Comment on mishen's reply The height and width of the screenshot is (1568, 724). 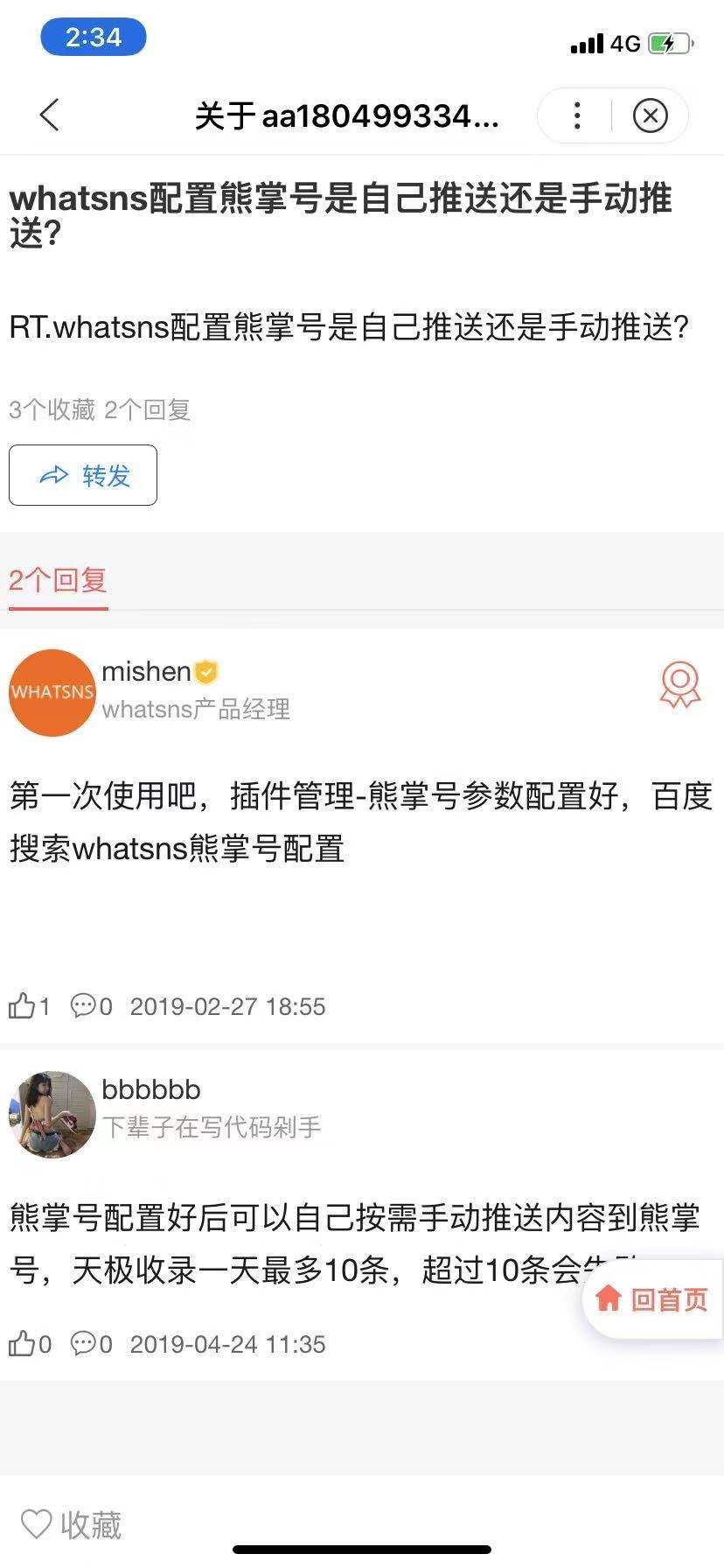tap(91, 1006)
